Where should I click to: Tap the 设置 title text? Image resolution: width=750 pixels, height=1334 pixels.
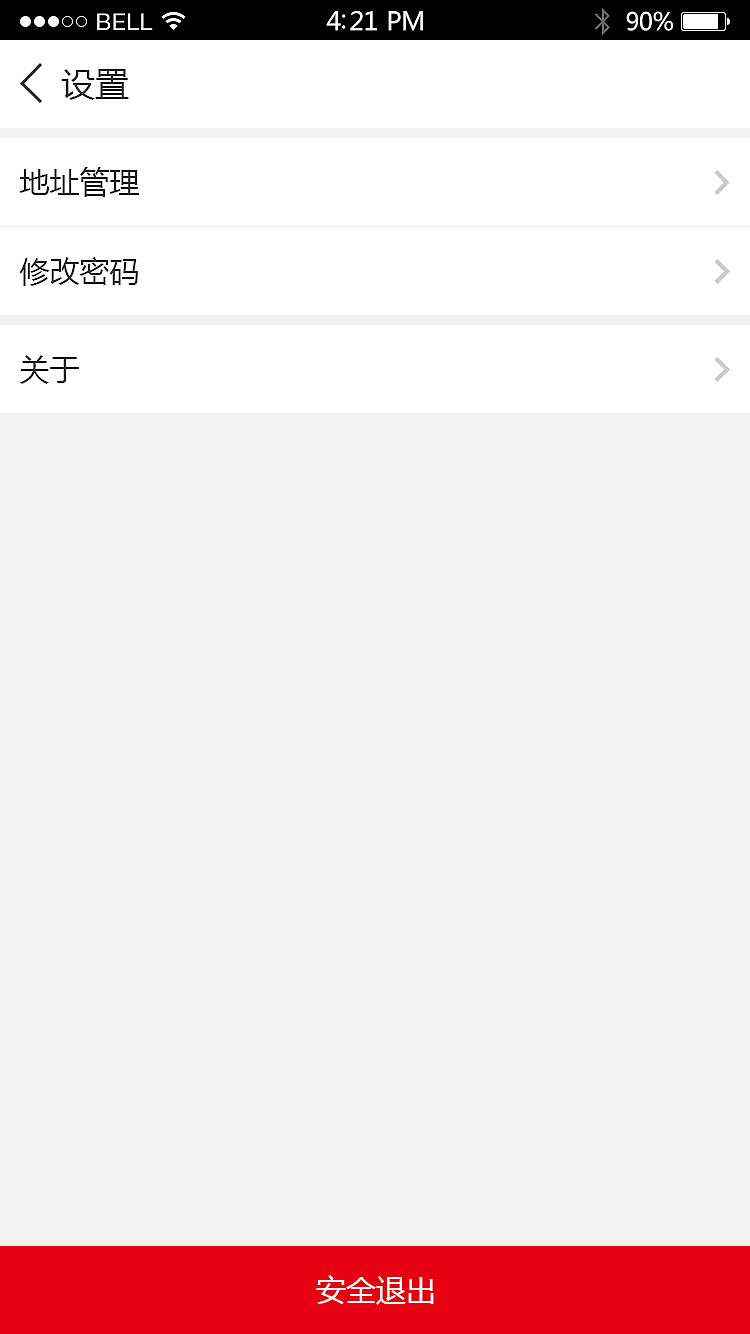pyautogui.click(x=97, y=86)
